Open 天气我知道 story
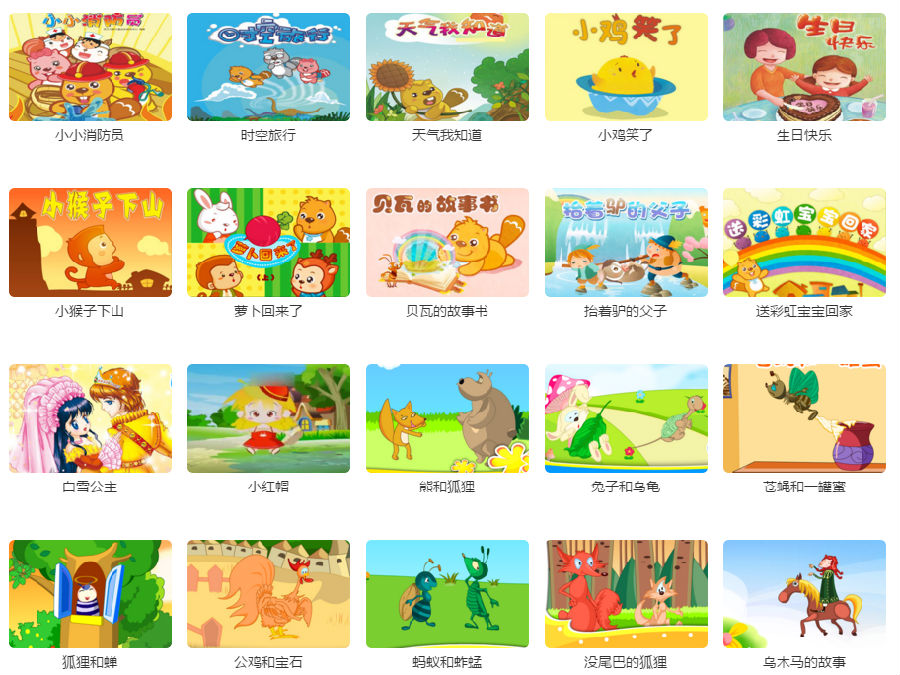 tap(447, 67)
